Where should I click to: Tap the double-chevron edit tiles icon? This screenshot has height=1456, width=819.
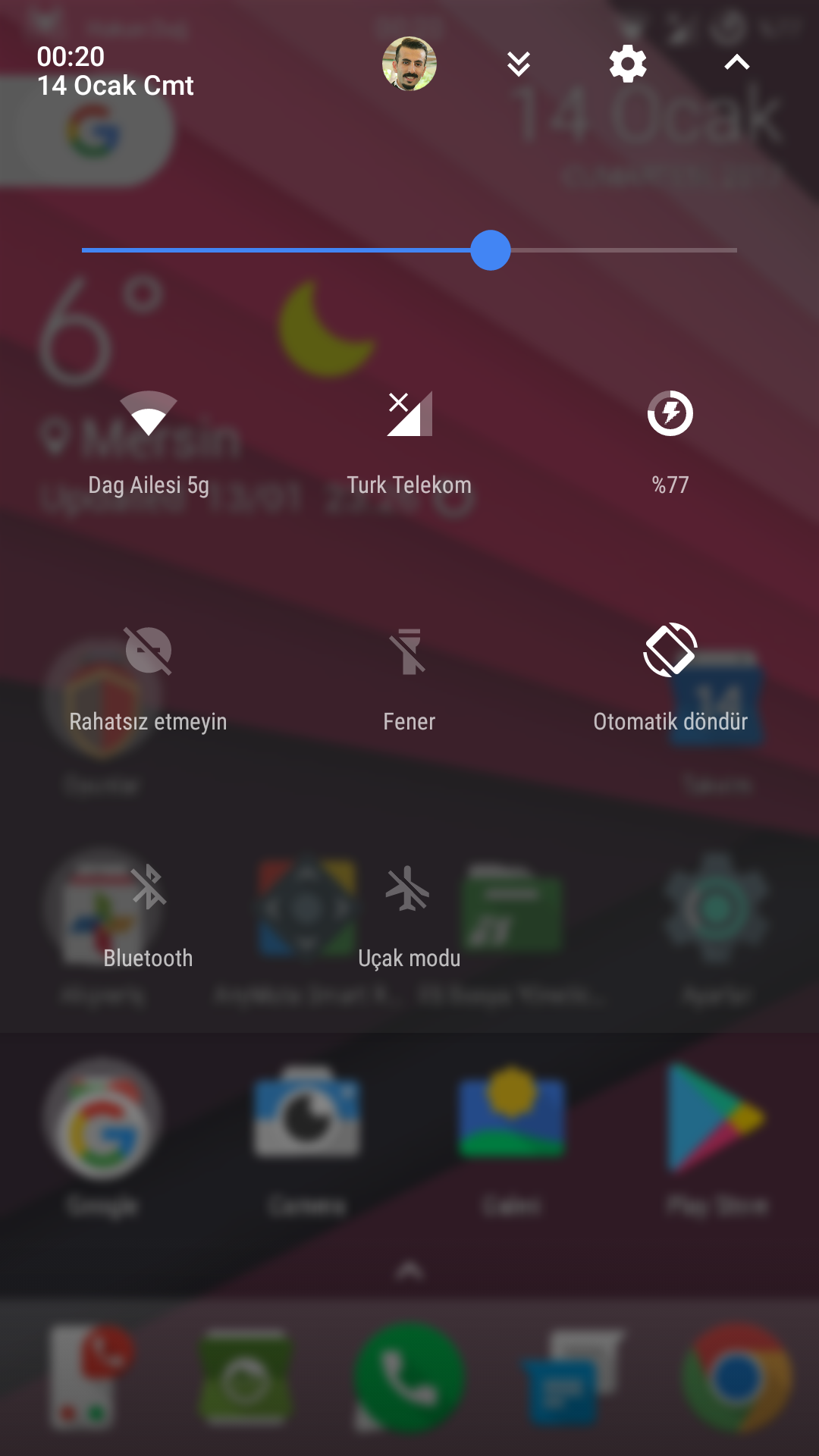[x=519, y=64]
